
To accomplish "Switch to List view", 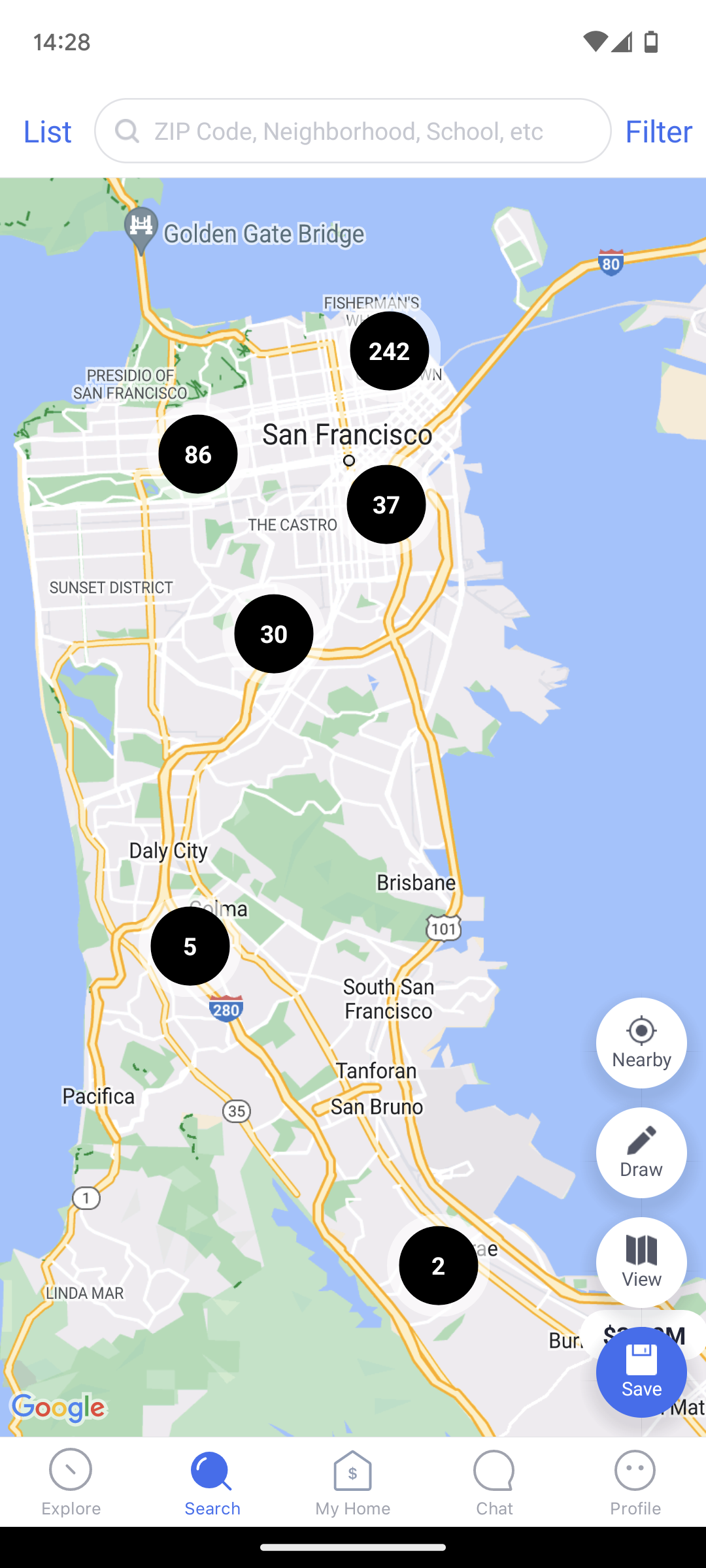I will [47, 131].
